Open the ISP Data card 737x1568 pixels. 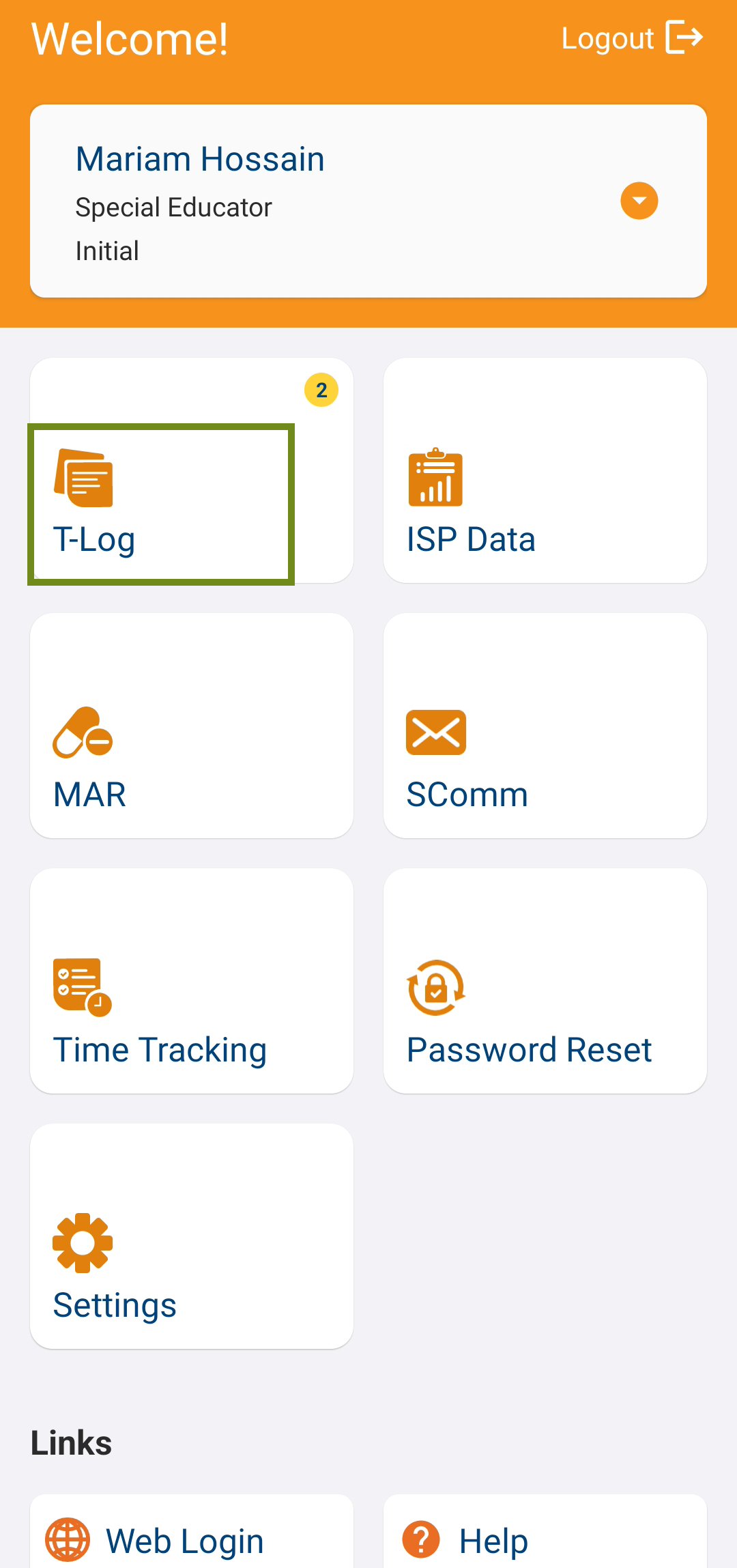pos(545,470)
